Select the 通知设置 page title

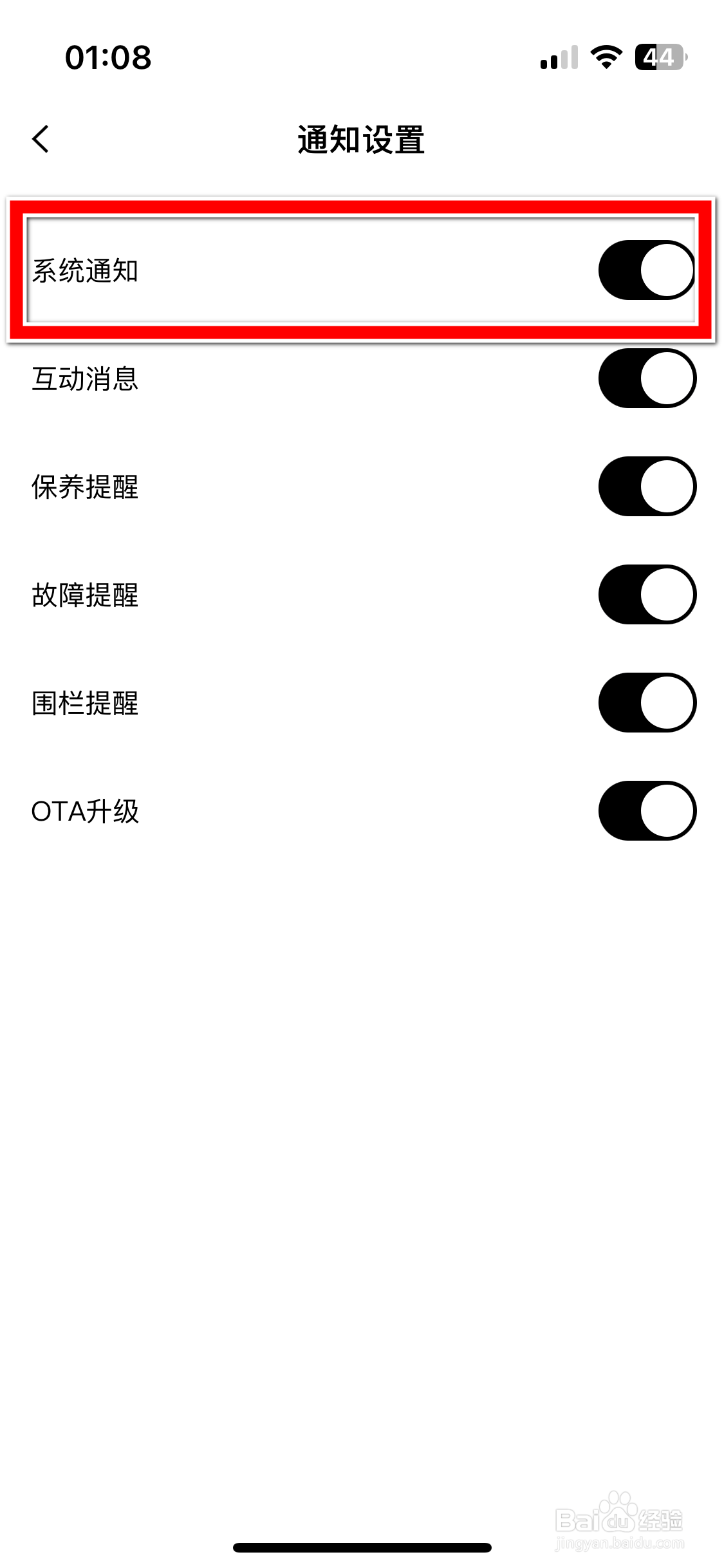(362, 138)
